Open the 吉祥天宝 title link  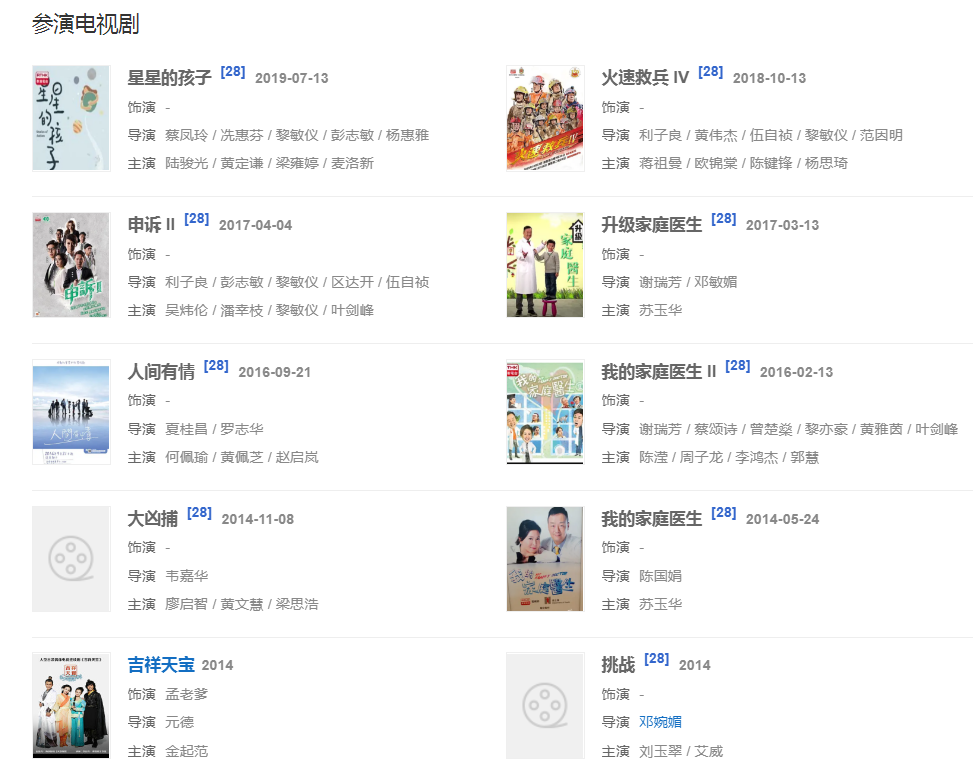tap(161, 665)
